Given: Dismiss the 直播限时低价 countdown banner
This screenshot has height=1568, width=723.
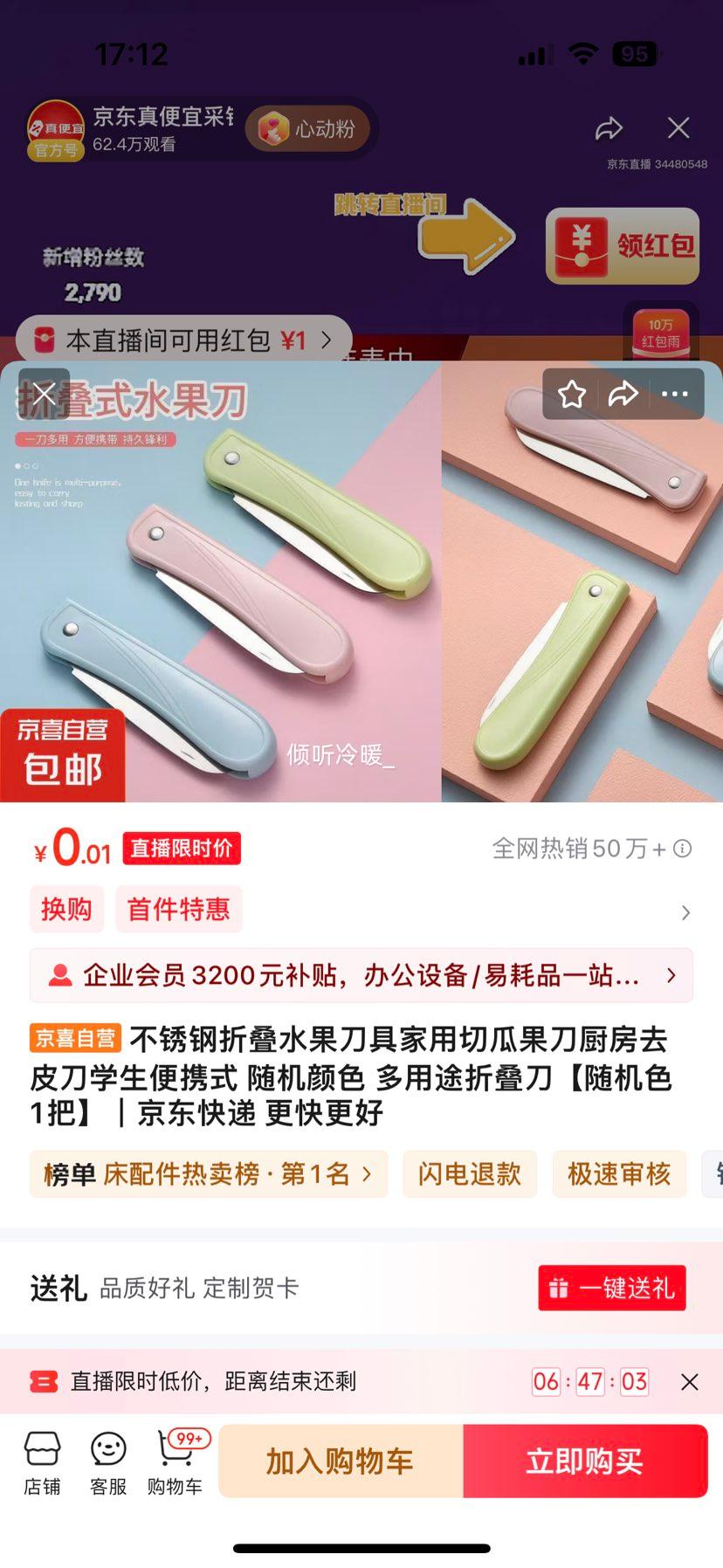Looking at the screenshot, I should [689, 1382].
